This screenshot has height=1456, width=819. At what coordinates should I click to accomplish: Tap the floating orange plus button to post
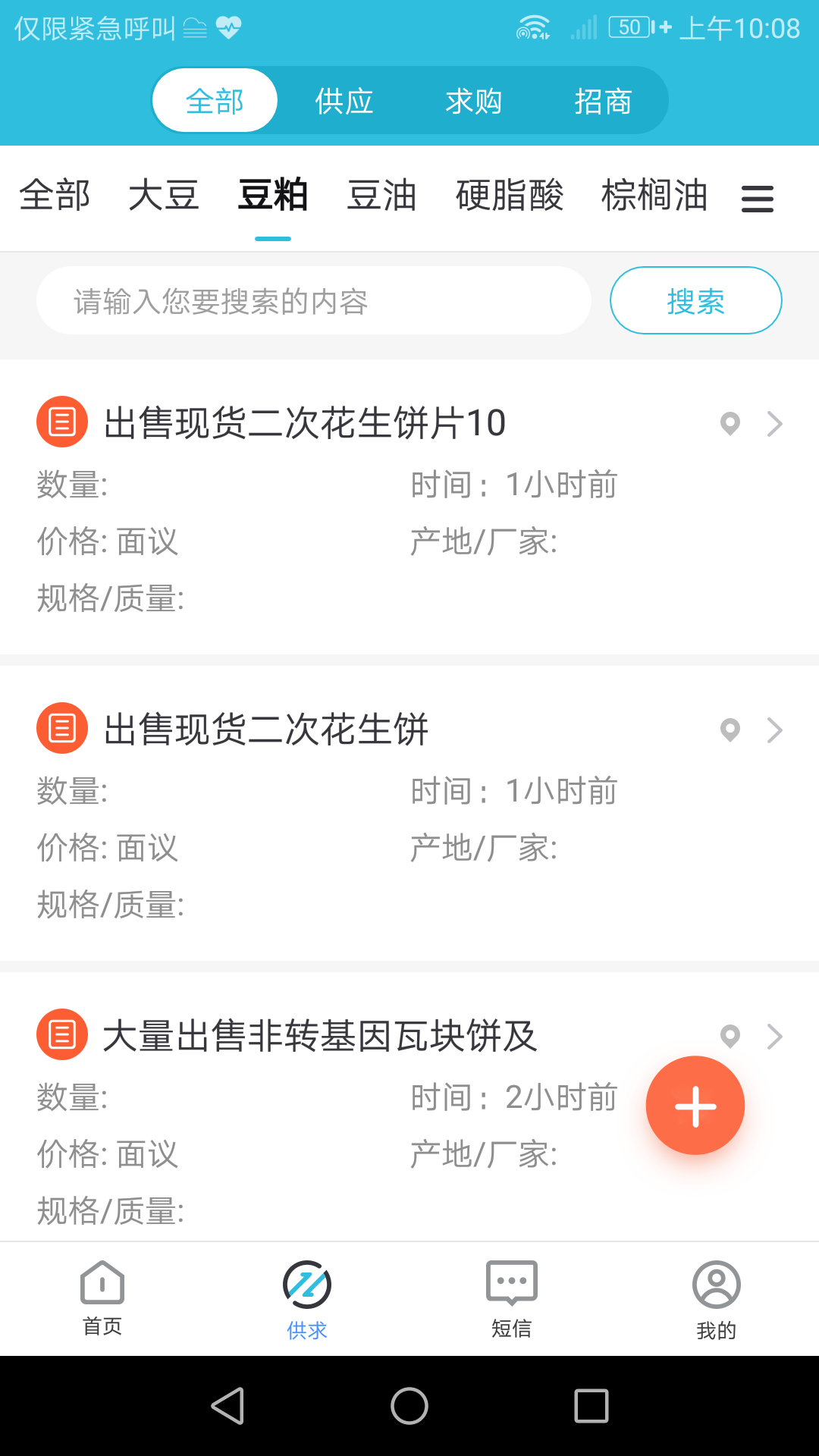[695, 1106]
